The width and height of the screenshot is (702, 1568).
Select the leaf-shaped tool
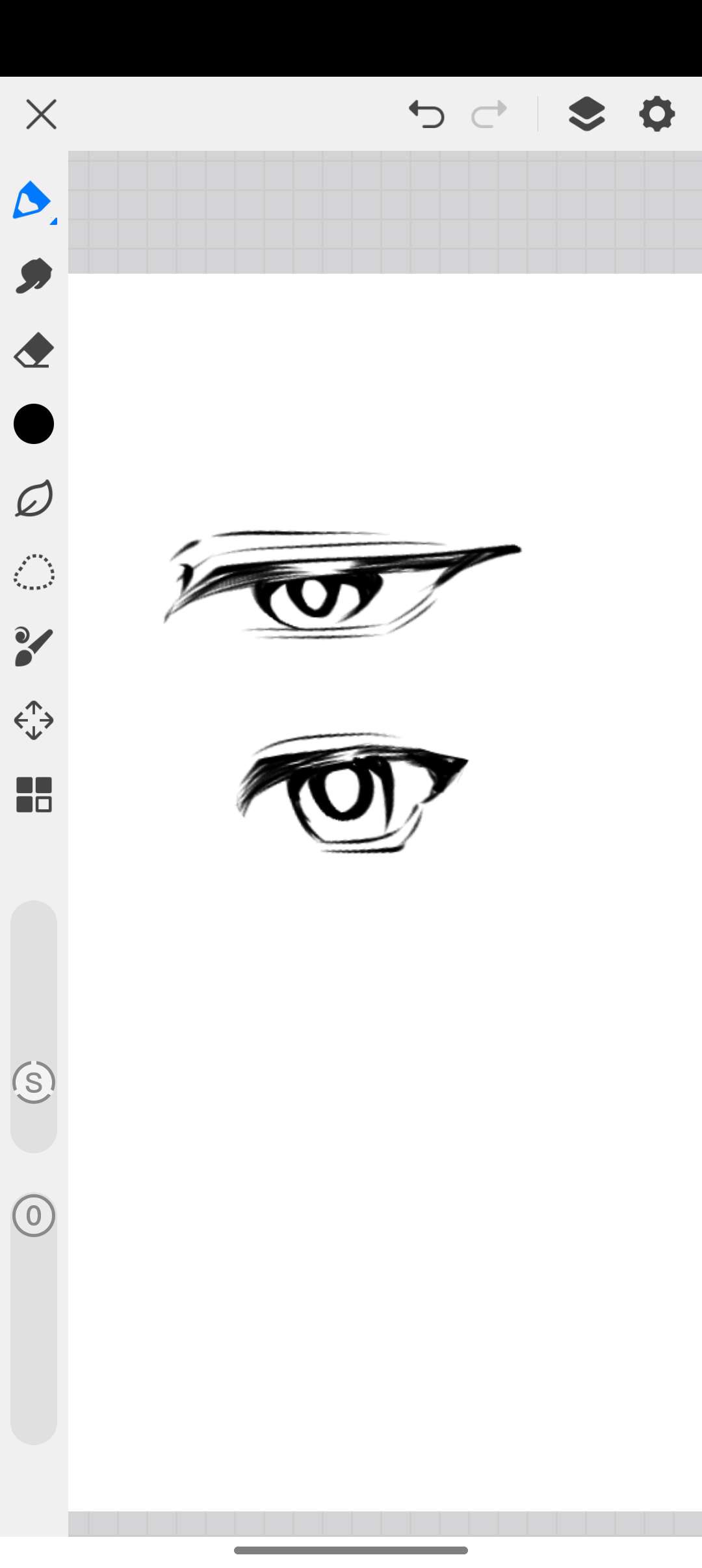pyautogui.click(x=33, y=499)
